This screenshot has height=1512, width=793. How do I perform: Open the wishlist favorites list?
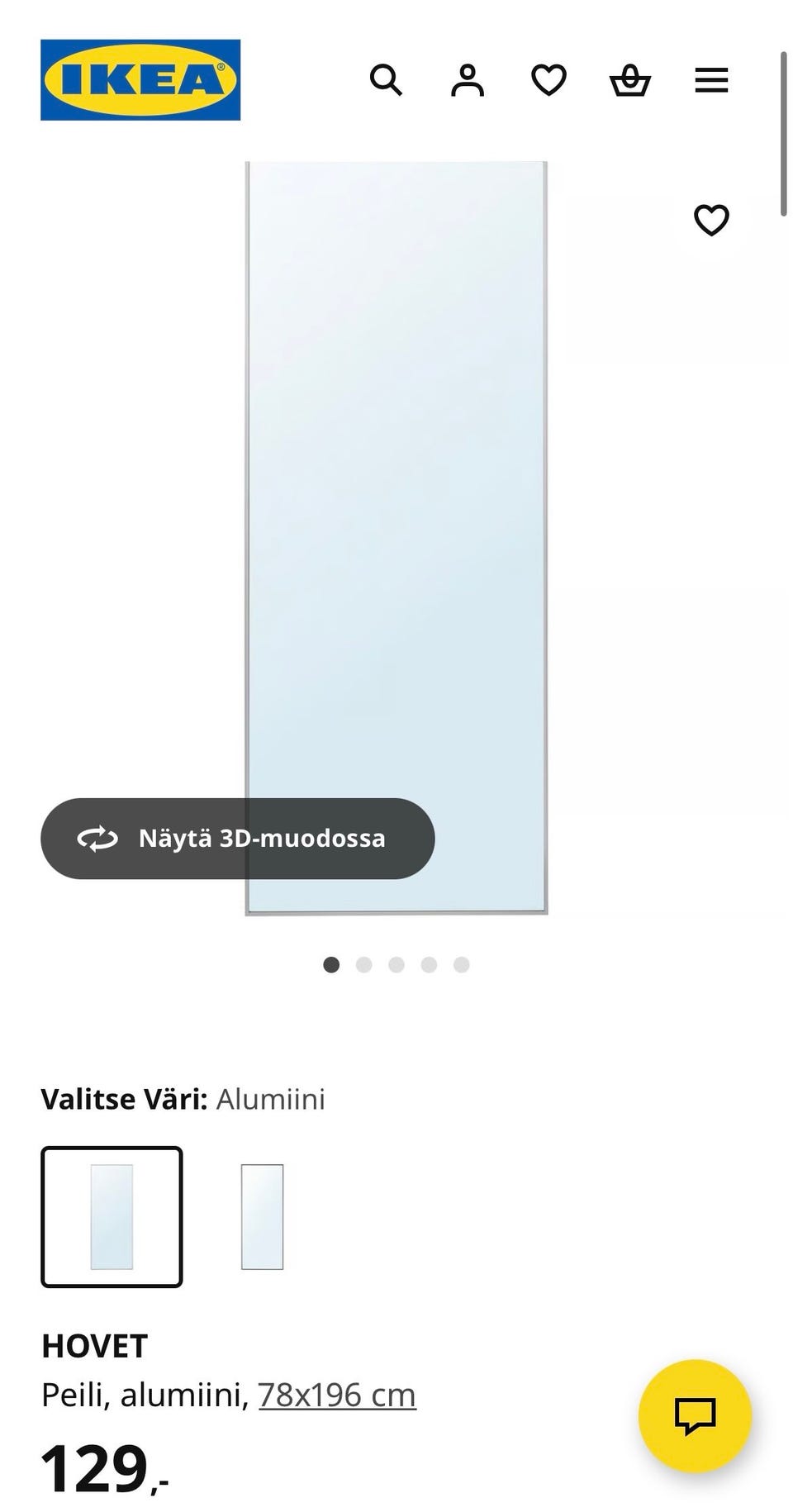[x=548, y=80]
